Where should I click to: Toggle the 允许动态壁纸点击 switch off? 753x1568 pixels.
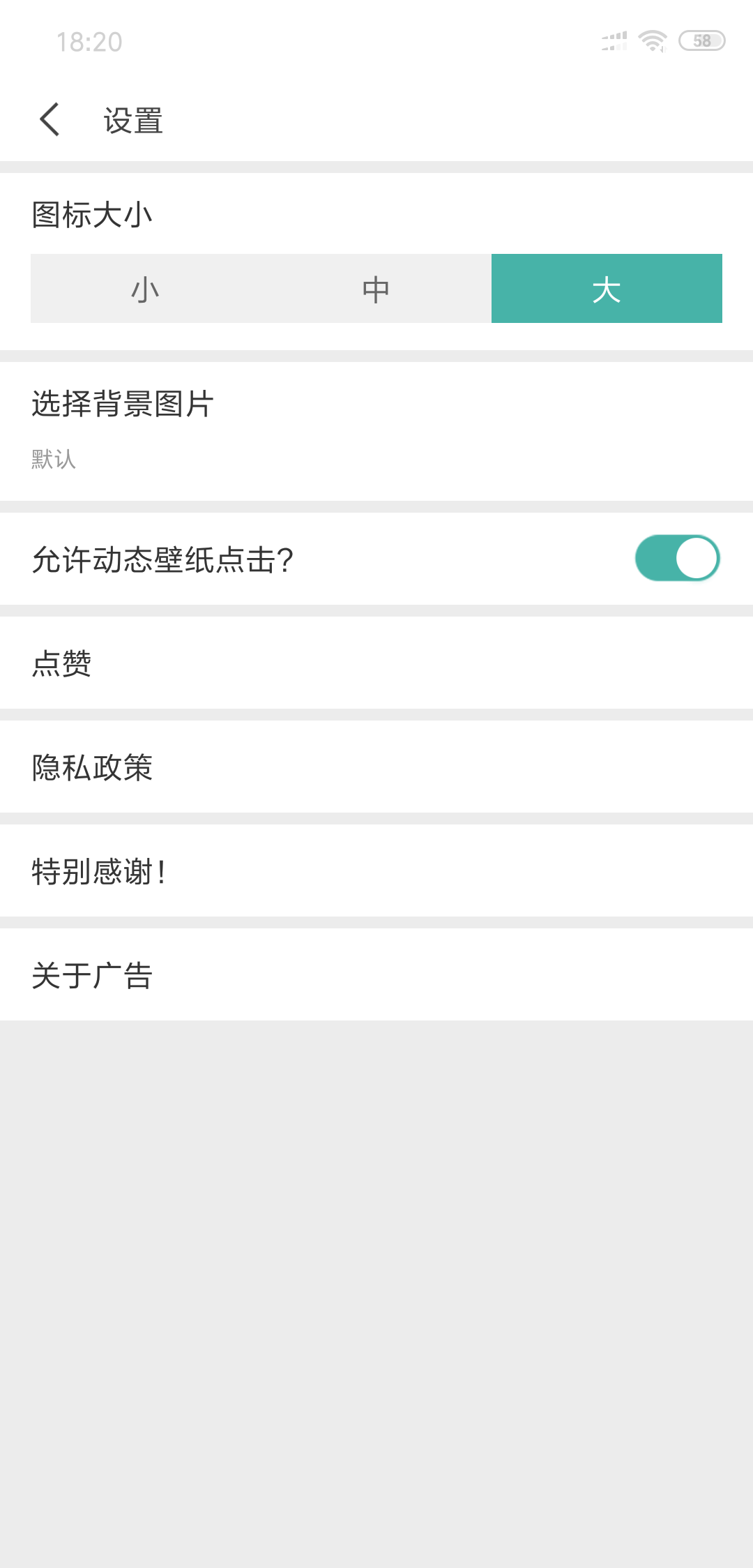click(x=677, y=558)
